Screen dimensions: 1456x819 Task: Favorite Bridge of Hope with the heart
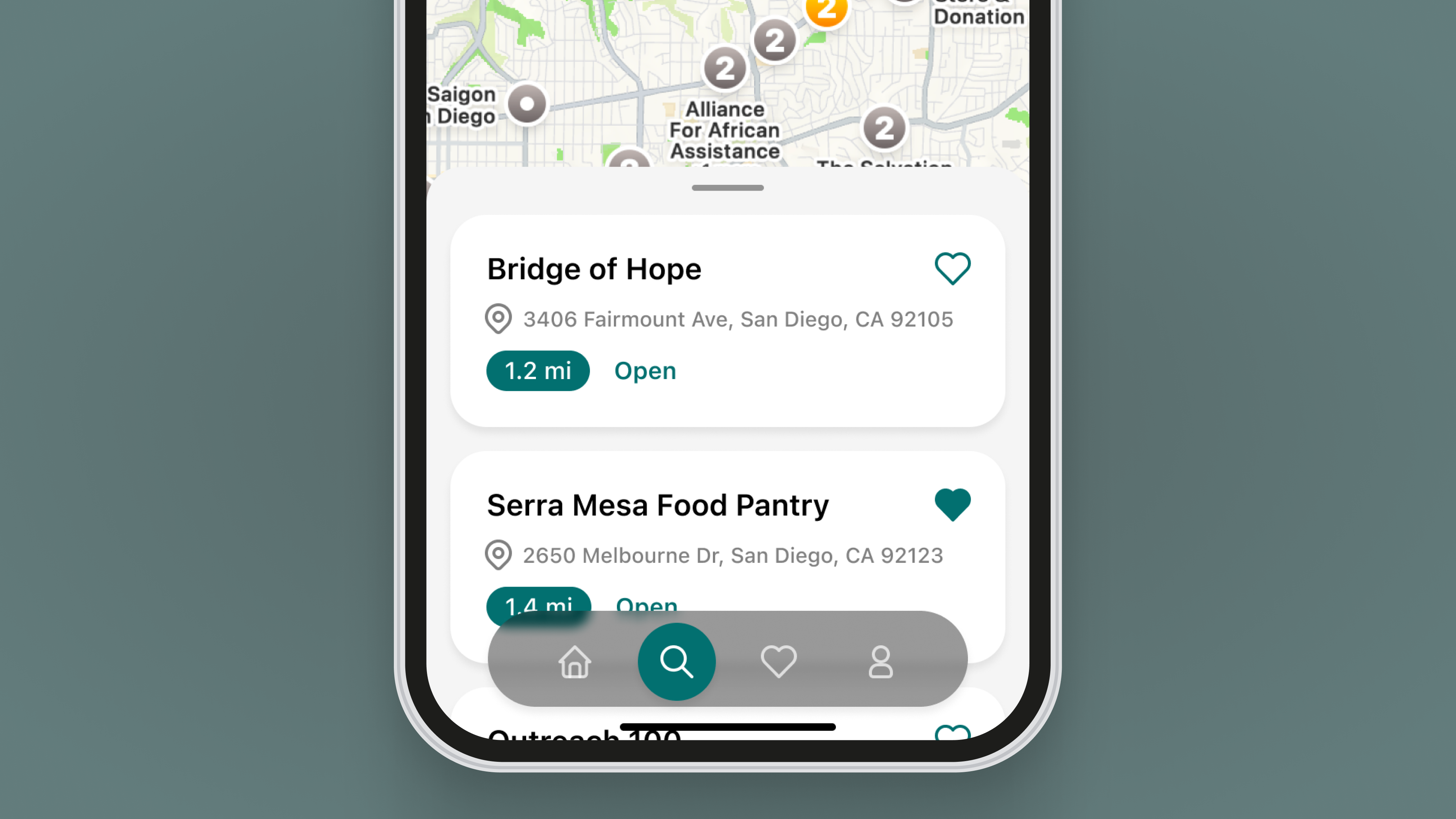pos(952,268)
